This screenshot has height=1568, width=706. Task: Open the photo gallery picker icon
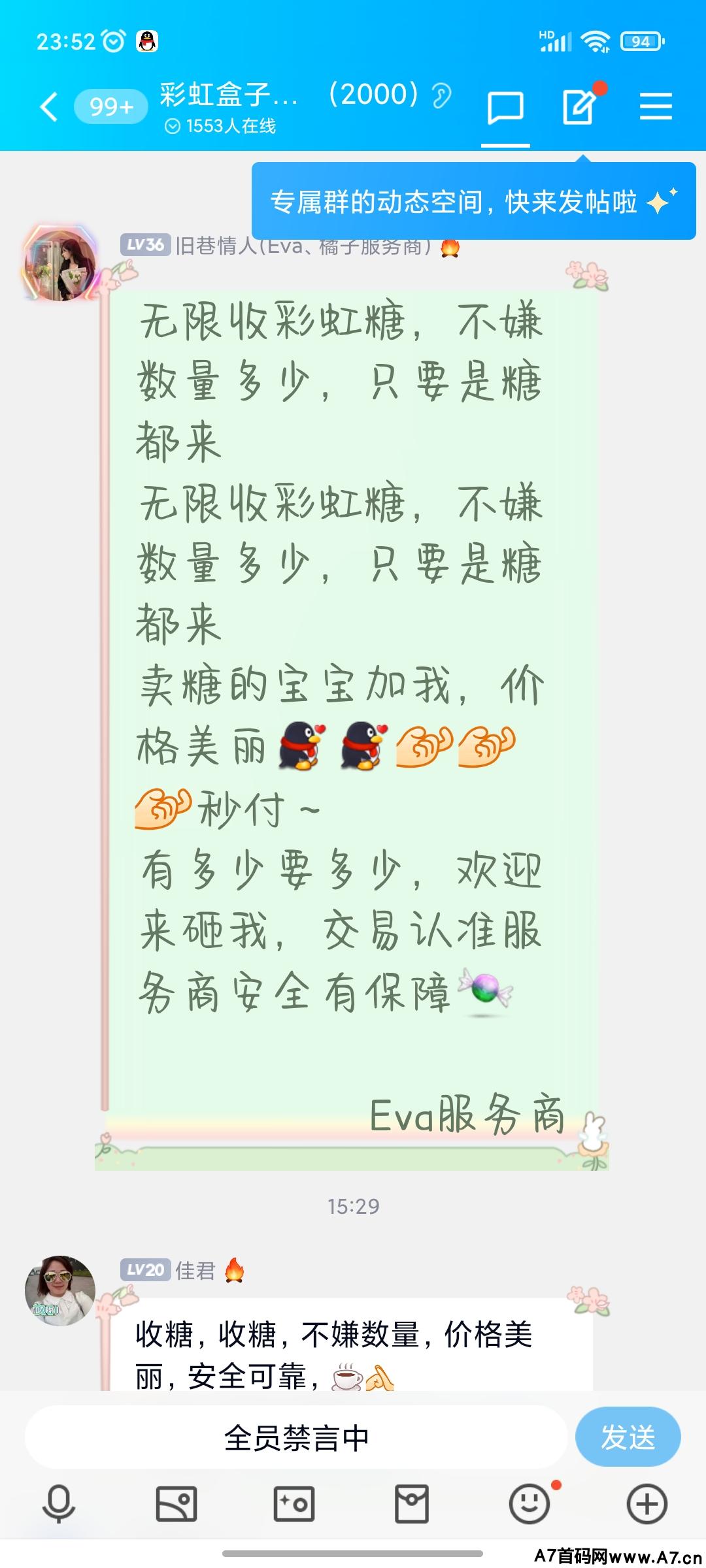(176, 1504)
